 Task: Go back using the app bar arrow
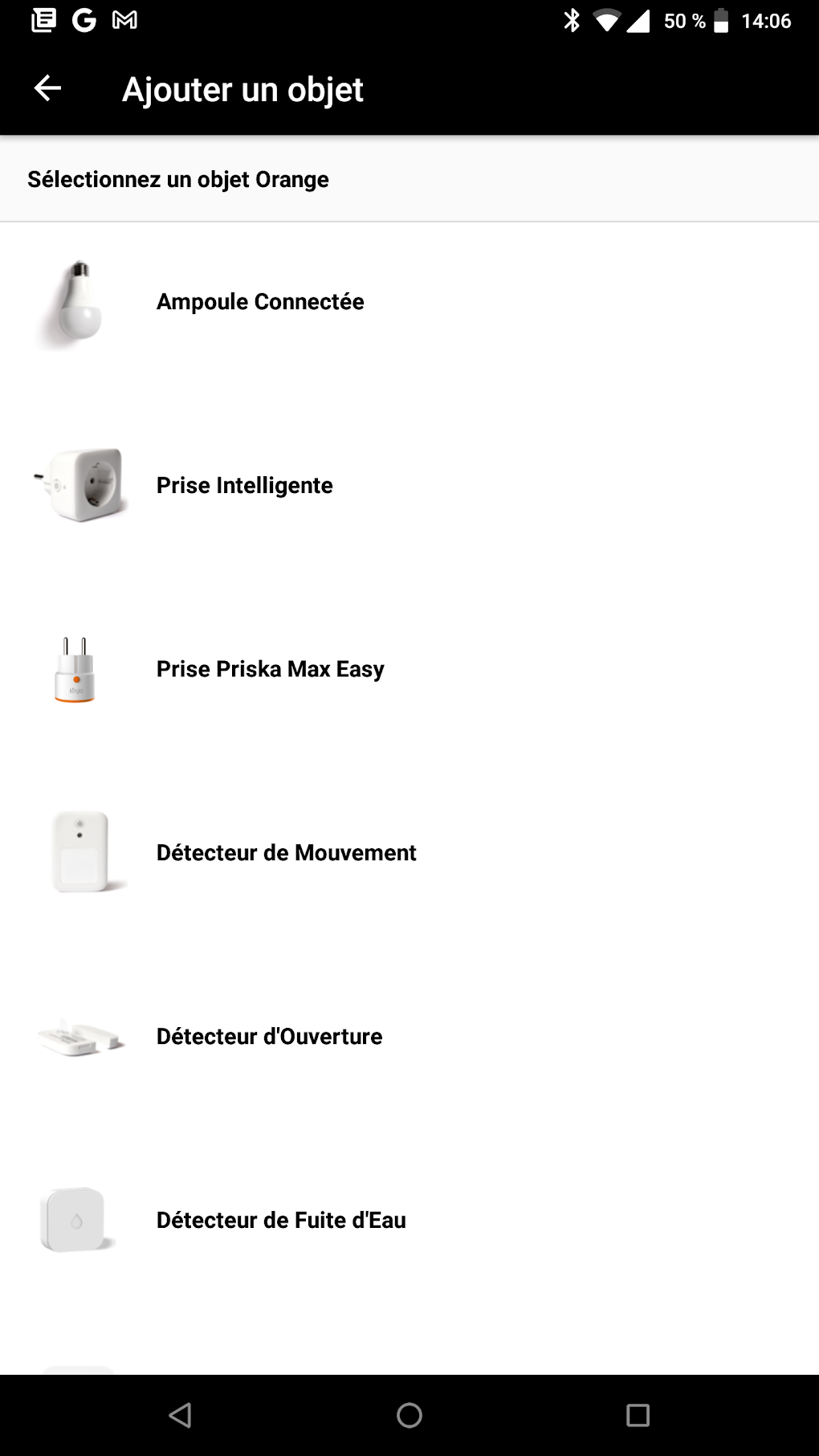click(47, 88)
